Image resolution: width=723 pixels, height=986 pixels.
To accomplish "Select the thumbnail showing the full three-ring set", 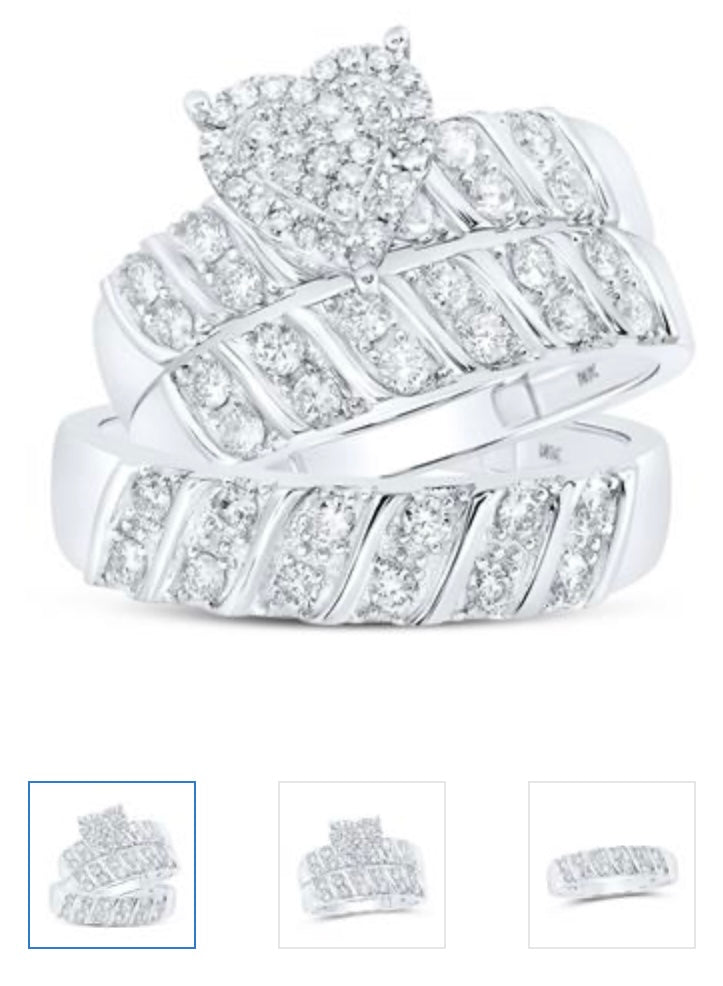I will point(112,864).
